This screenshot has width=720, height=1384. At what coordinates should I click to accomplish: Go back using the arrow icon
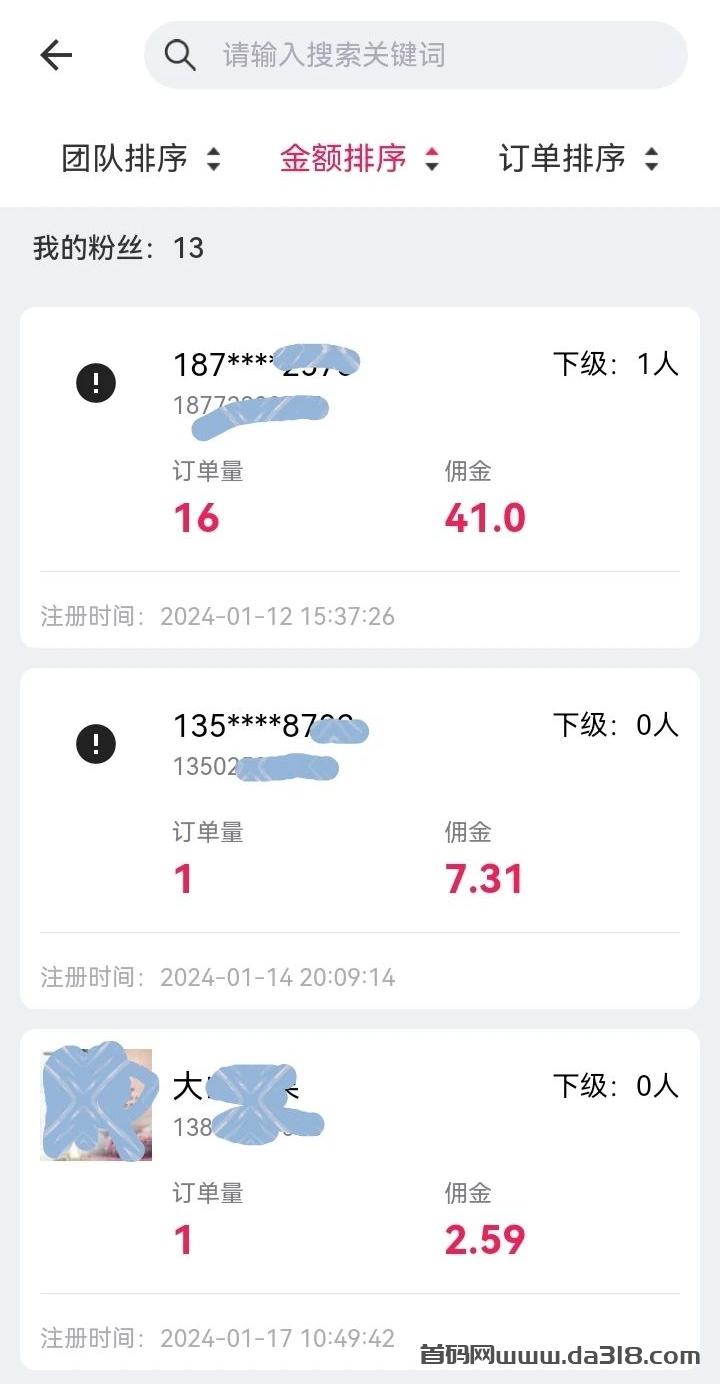[x=56, y=55]
